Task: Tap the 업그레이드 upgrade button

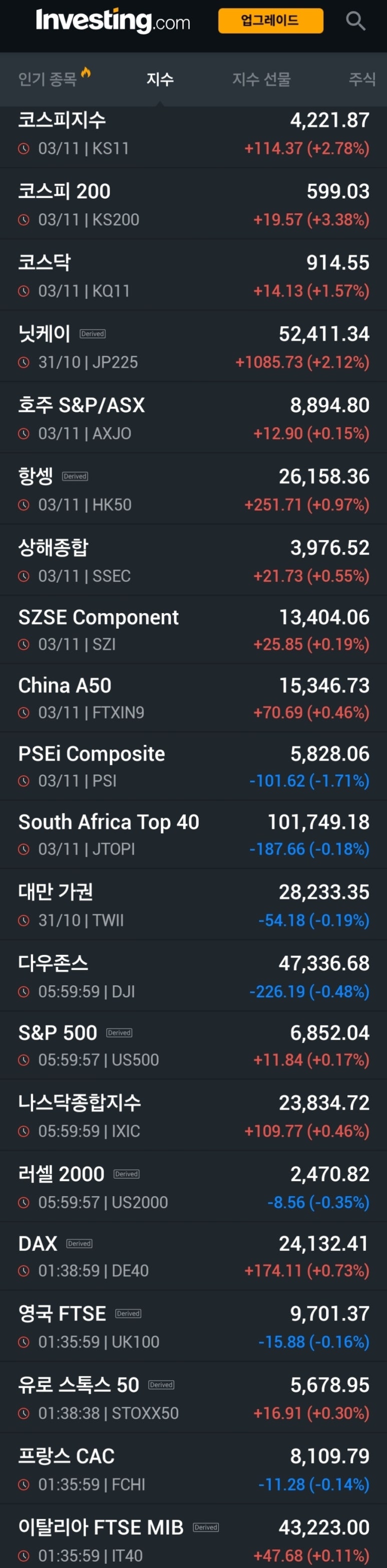Action: [x=270, y=21]
